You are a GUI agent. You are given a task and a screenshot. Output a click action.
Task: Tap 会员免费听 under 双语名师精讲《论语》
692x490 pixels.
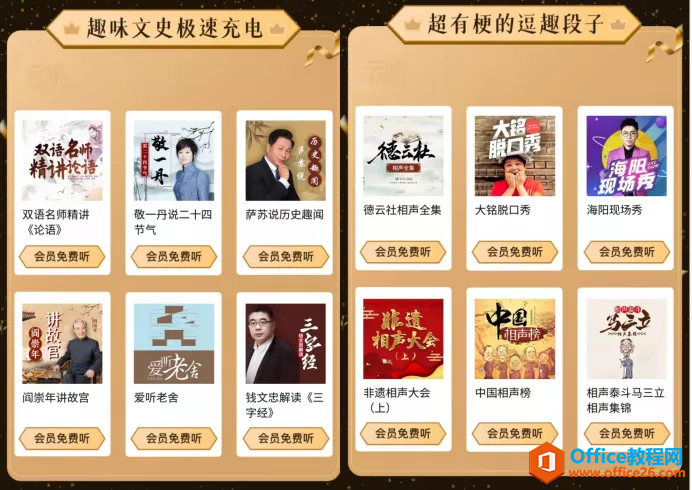(62, 257)
